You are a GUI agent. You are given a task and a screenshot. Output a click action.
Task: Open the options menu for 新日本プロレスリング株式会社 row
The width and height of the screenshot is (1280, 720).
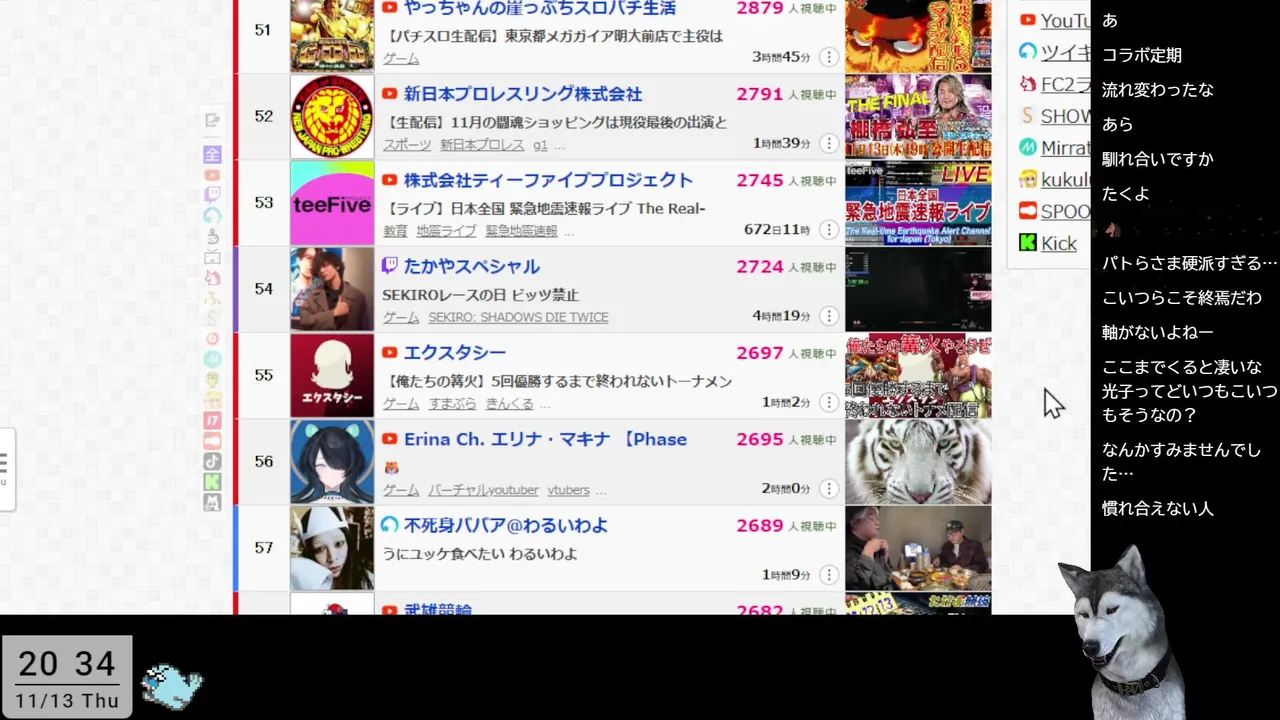coord(828,143)
